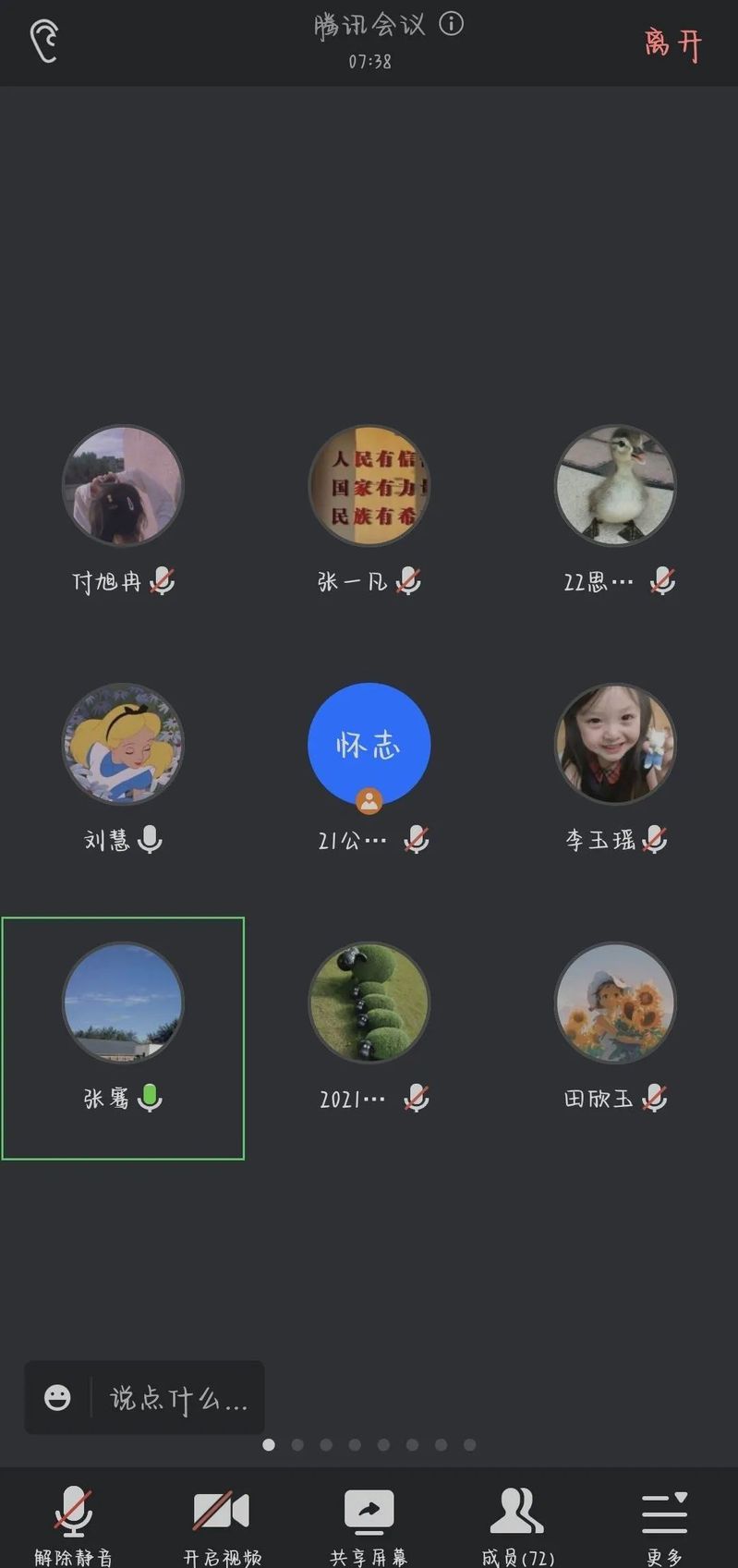
Task: Jump to the second page indicator dot
Action: click(x=297, y=1444)
